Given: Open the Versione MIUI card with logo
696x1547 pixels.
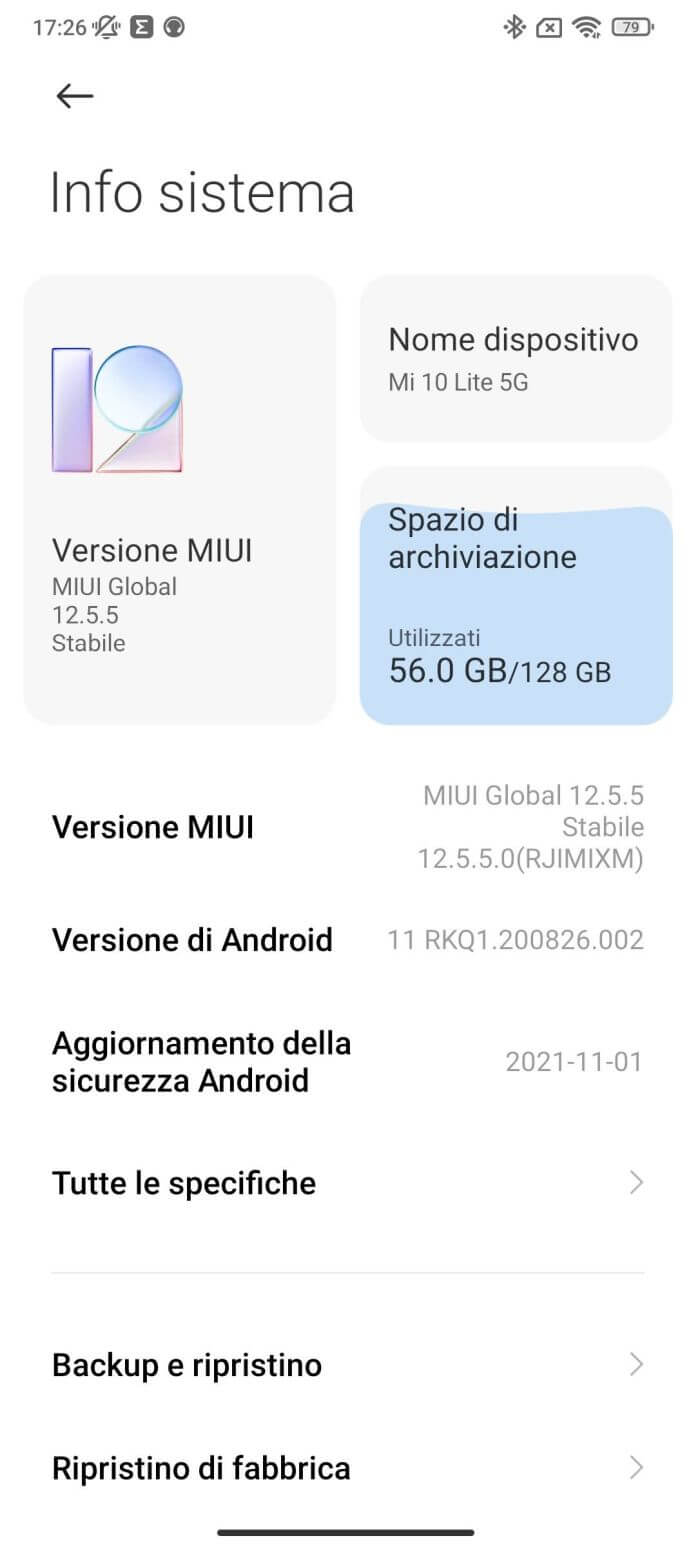Looking at the screenshot, I should [x=180, y=499].
